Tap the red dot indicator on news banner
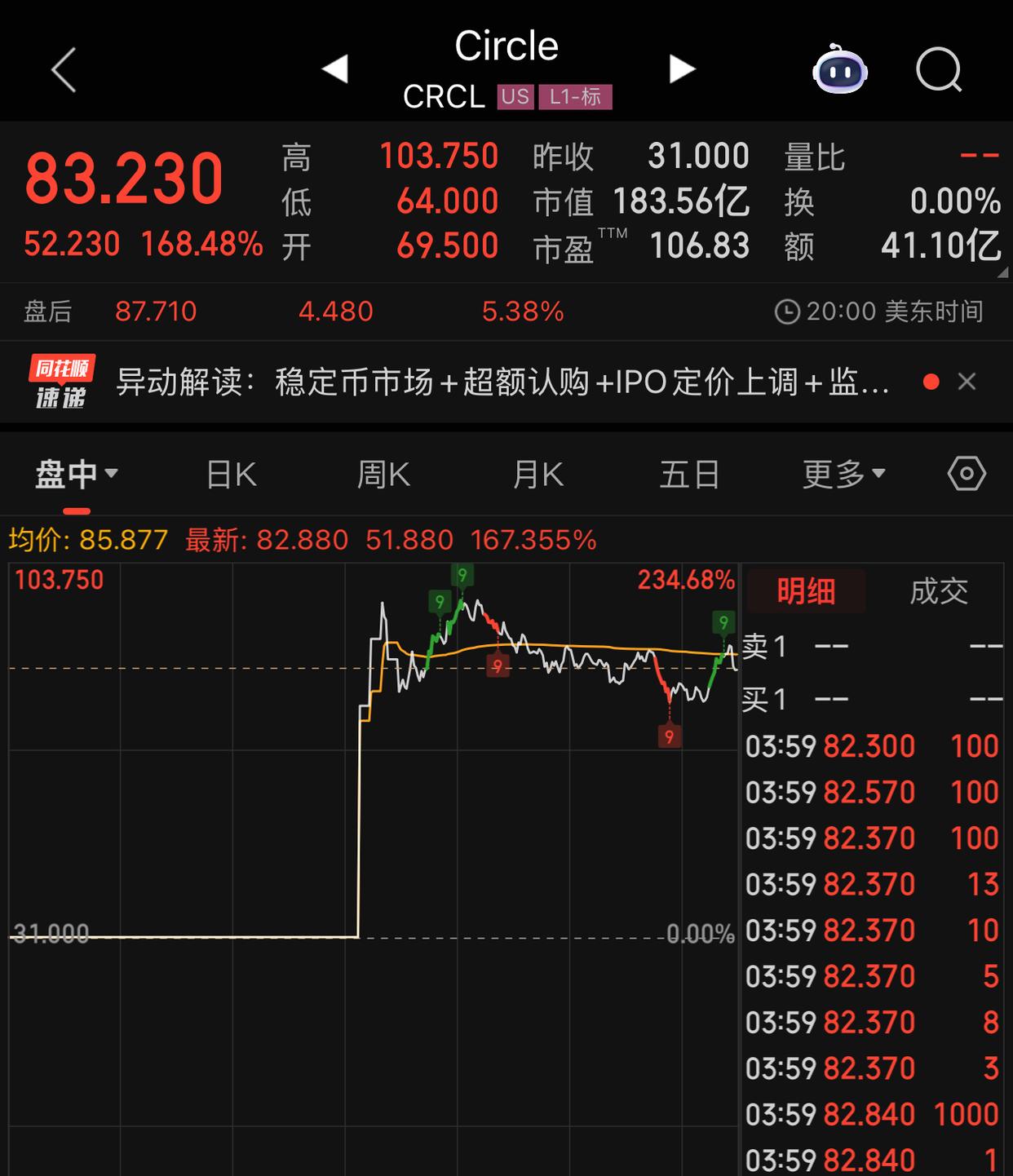 click(x=931, y=381)
